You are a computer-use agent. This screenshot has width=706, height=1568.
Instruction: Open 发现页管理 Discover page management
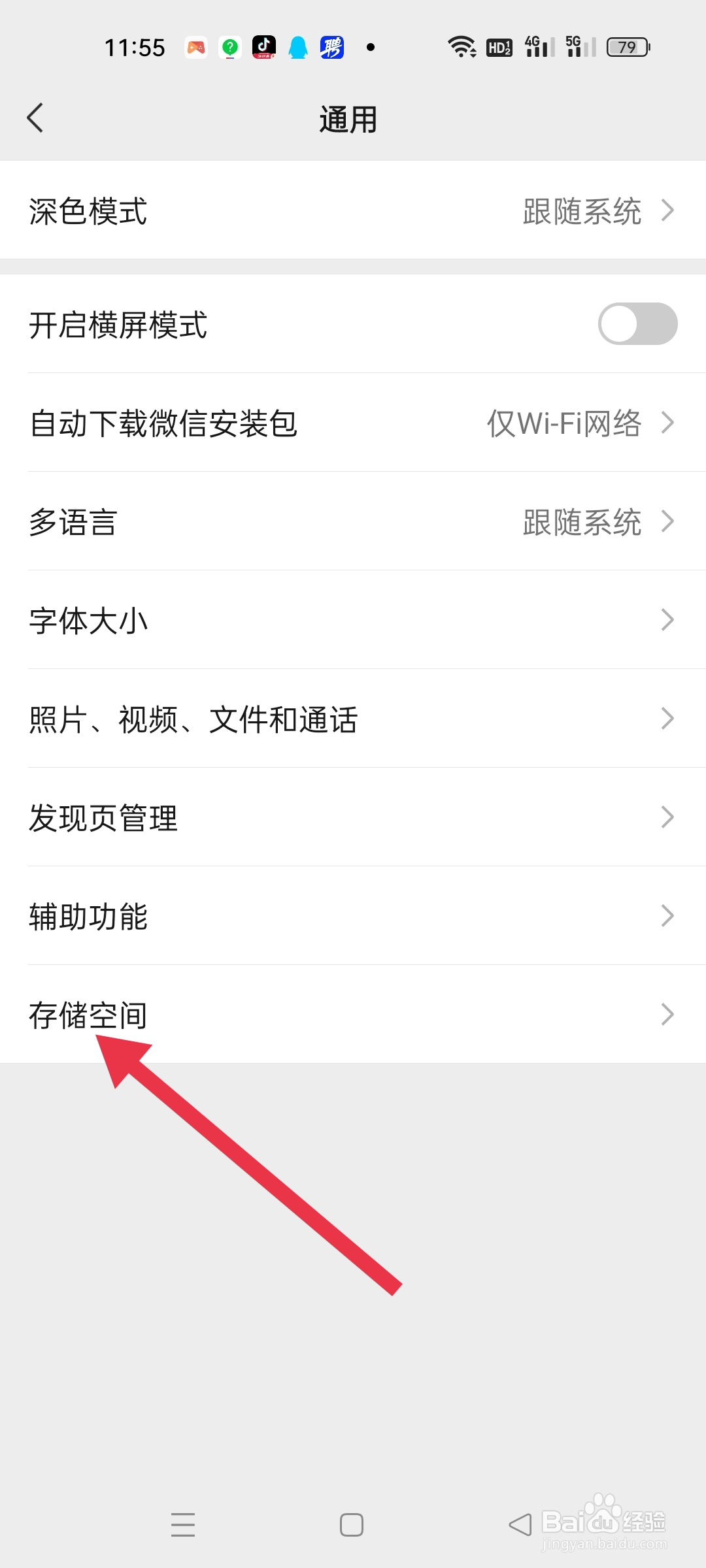tap(353, 817)
